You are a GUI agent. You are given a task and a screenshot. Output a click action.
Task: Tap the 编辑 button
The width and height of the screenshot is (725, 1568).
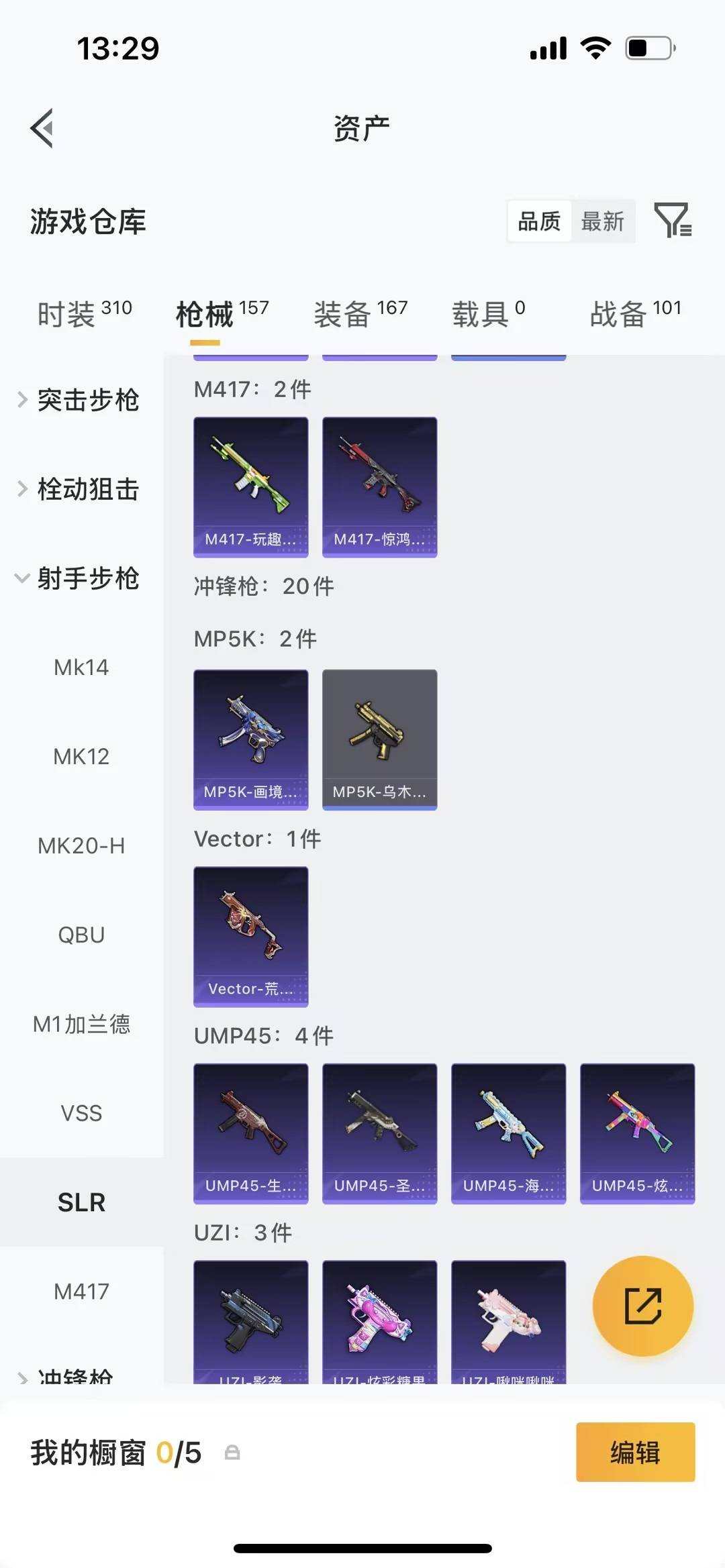(635, 1453)
